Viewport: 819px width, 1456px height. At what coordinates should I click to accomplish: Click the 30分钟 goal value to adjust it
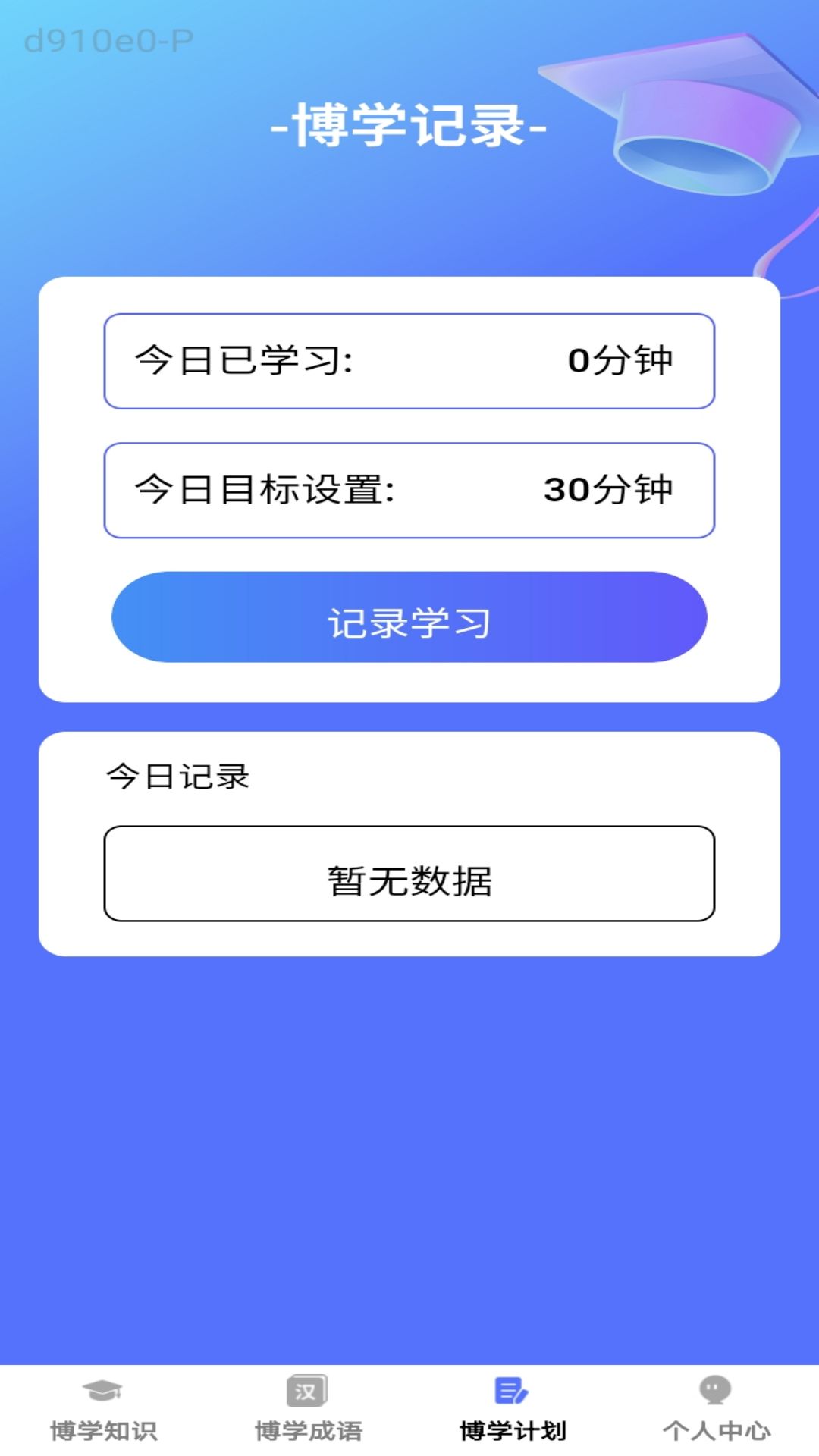(x=607, y=490)
